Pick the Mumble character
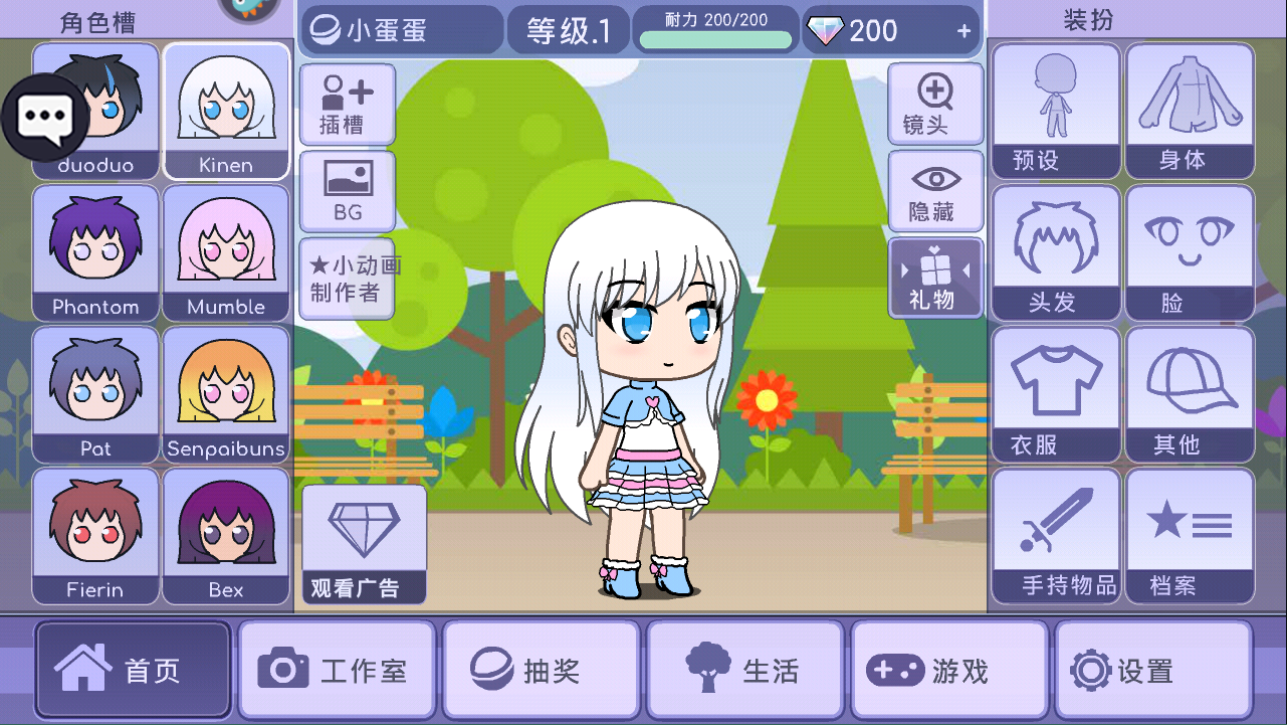 pyautogui.click(x=226, y=252)
